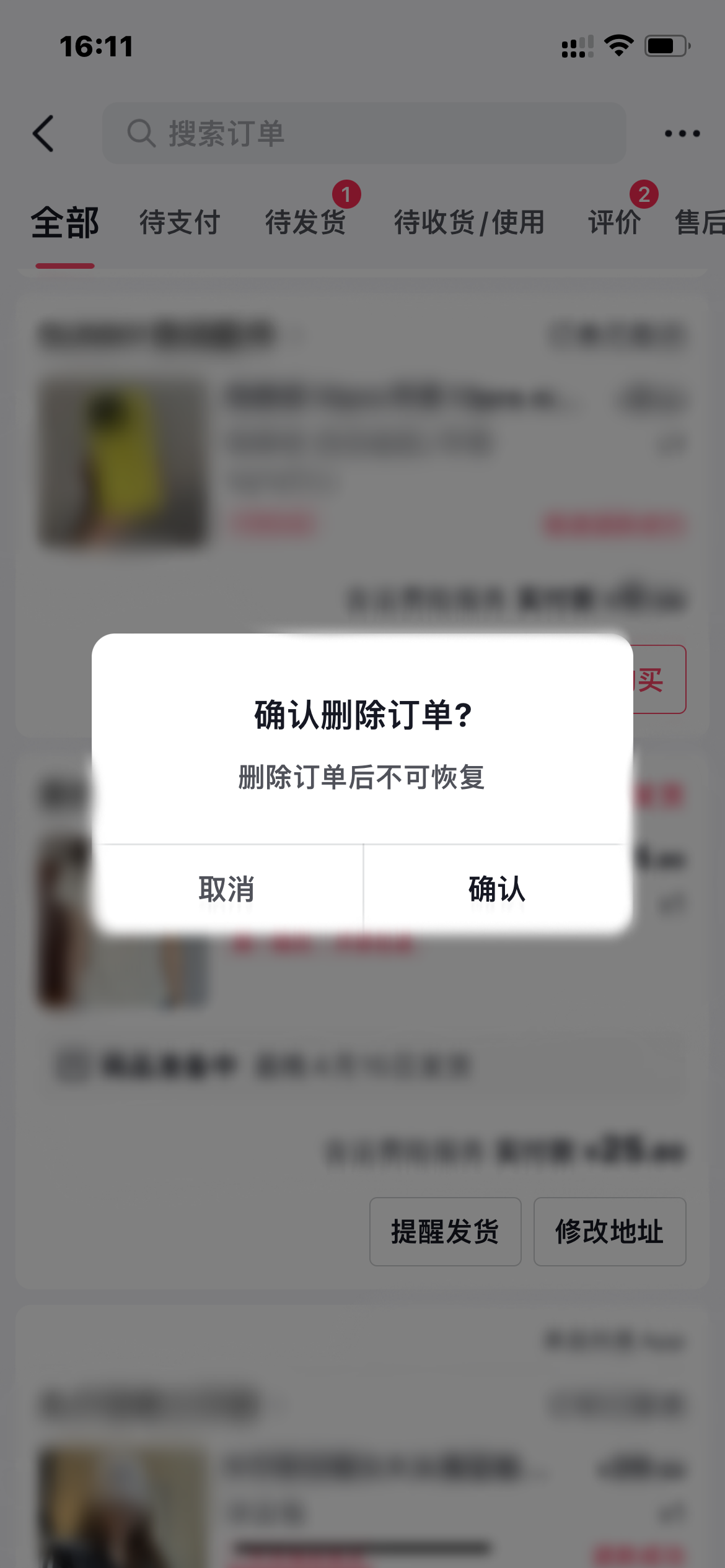
Task: Tap the 修改地址 button
Action: [609, 1231]
